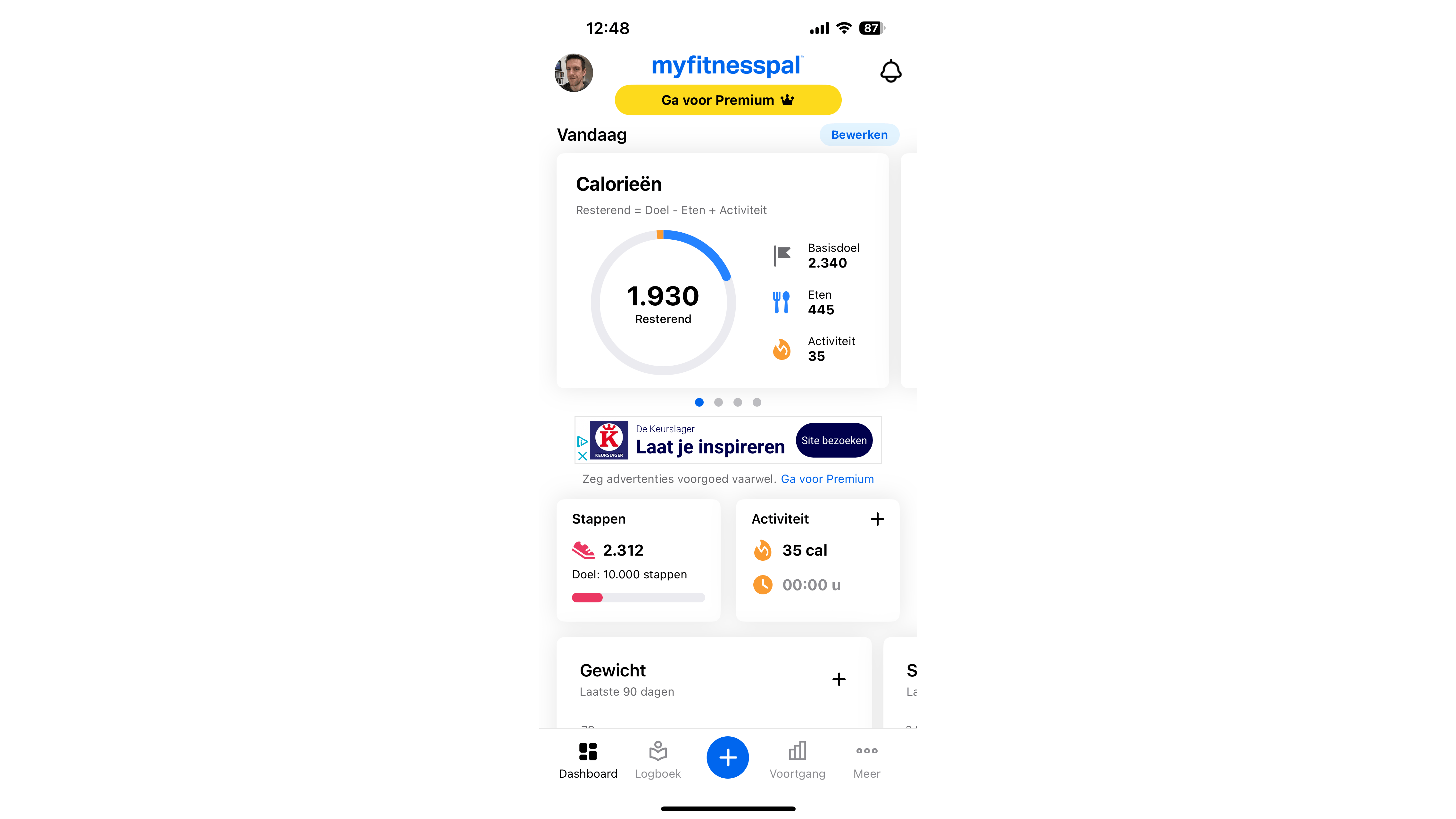This screenshot has height=819, width=1456.
Task: Tap Bewerken to edit the dashboard
Action: (858, 135)
